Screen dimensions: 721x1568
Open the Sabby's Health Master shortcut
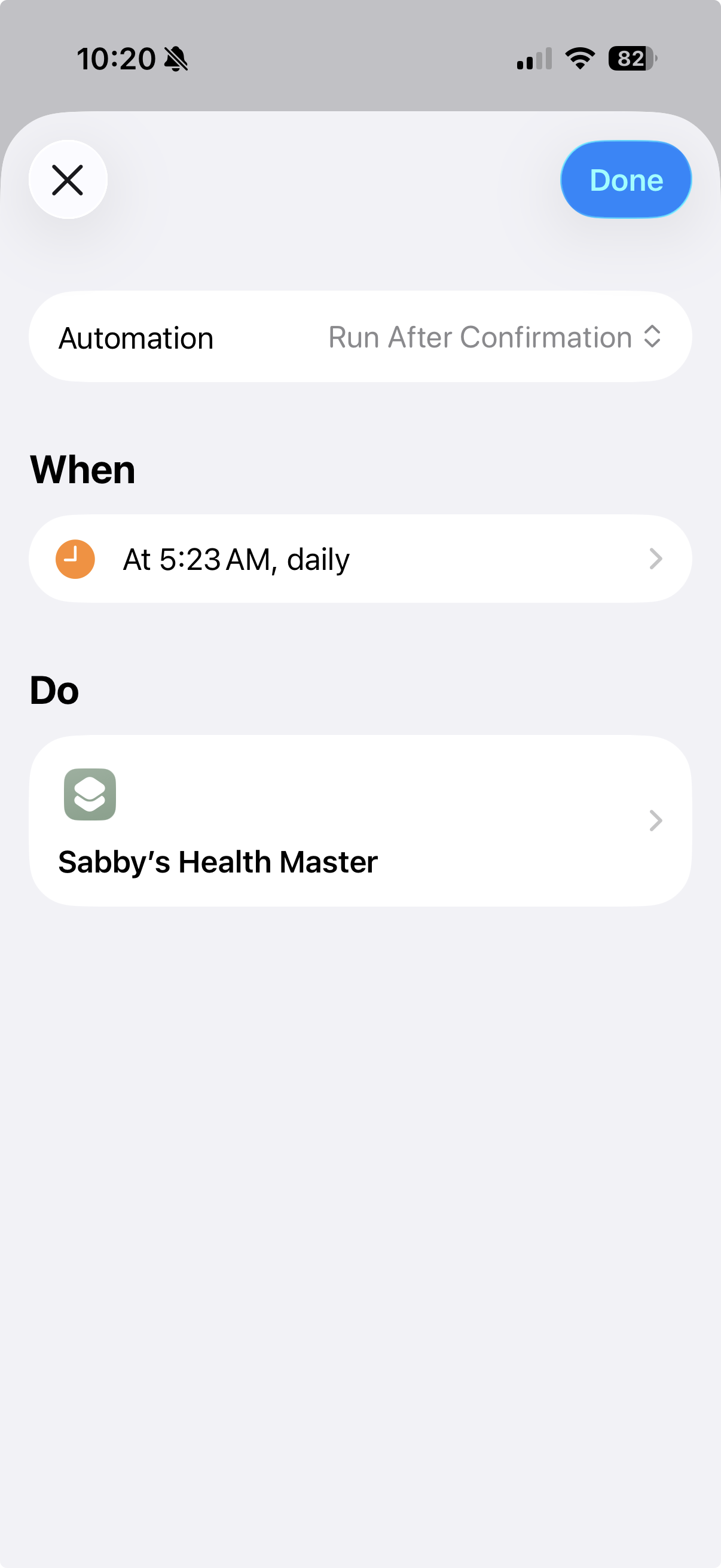(x=360, y=820)
